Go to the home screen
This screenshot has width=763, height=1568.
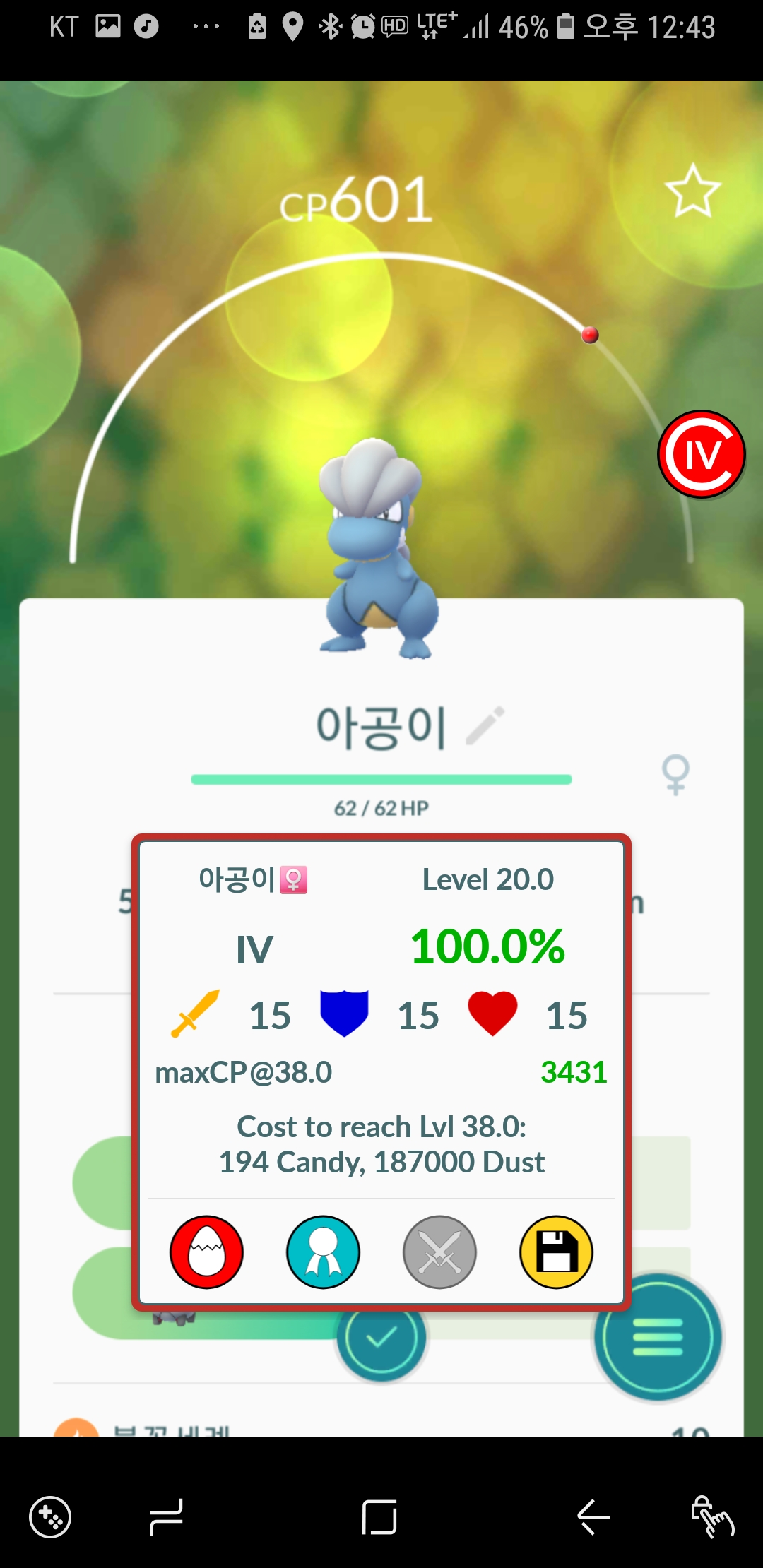pos(379,1516)
